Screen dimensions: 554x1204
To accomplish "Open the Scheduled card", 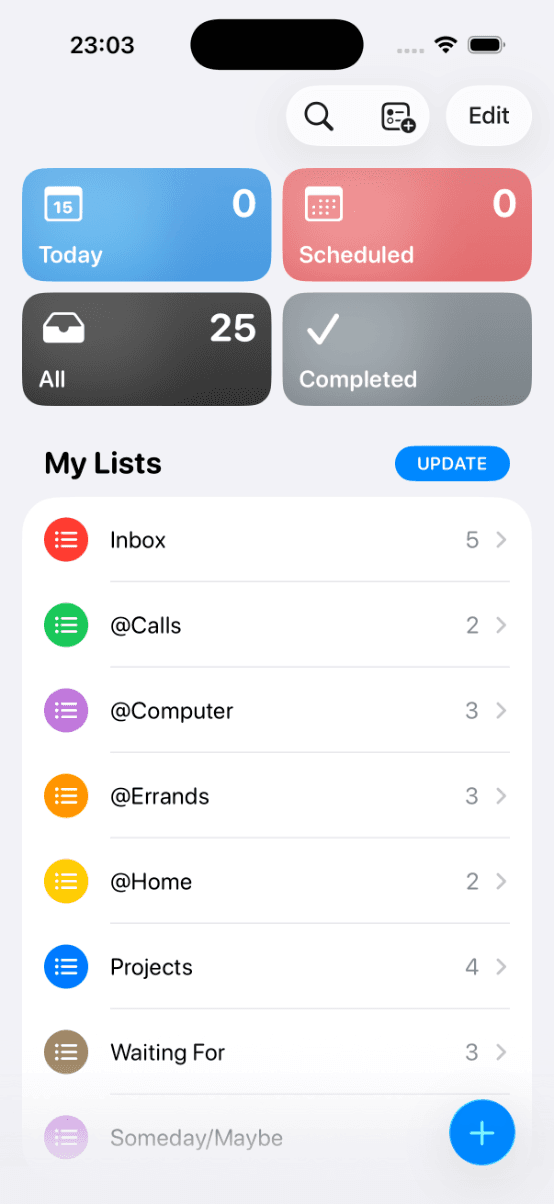I will (407, 224).
